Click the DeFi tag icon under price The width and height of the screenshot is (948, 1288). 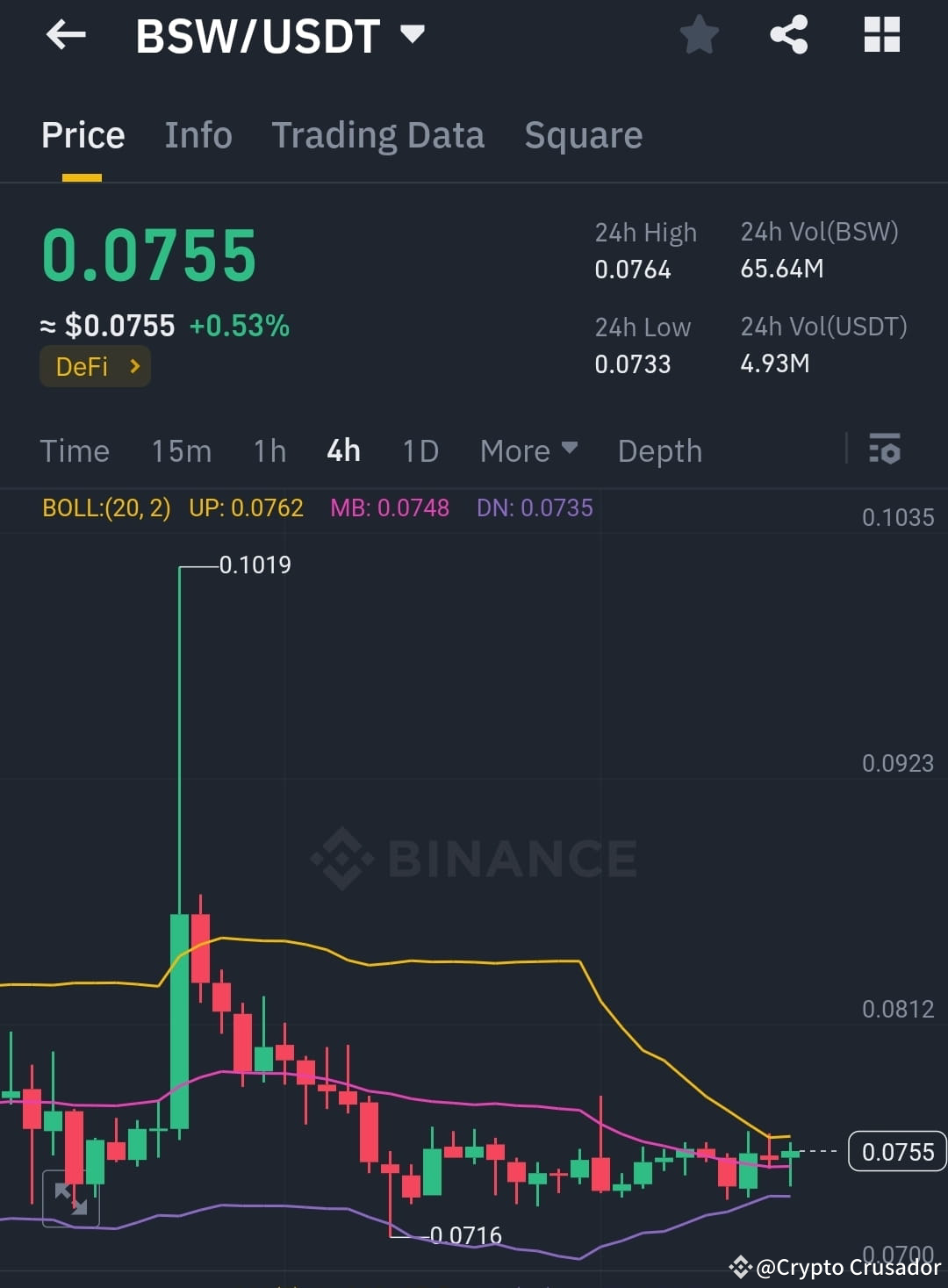pyautogui.click(x=95, y=366)
